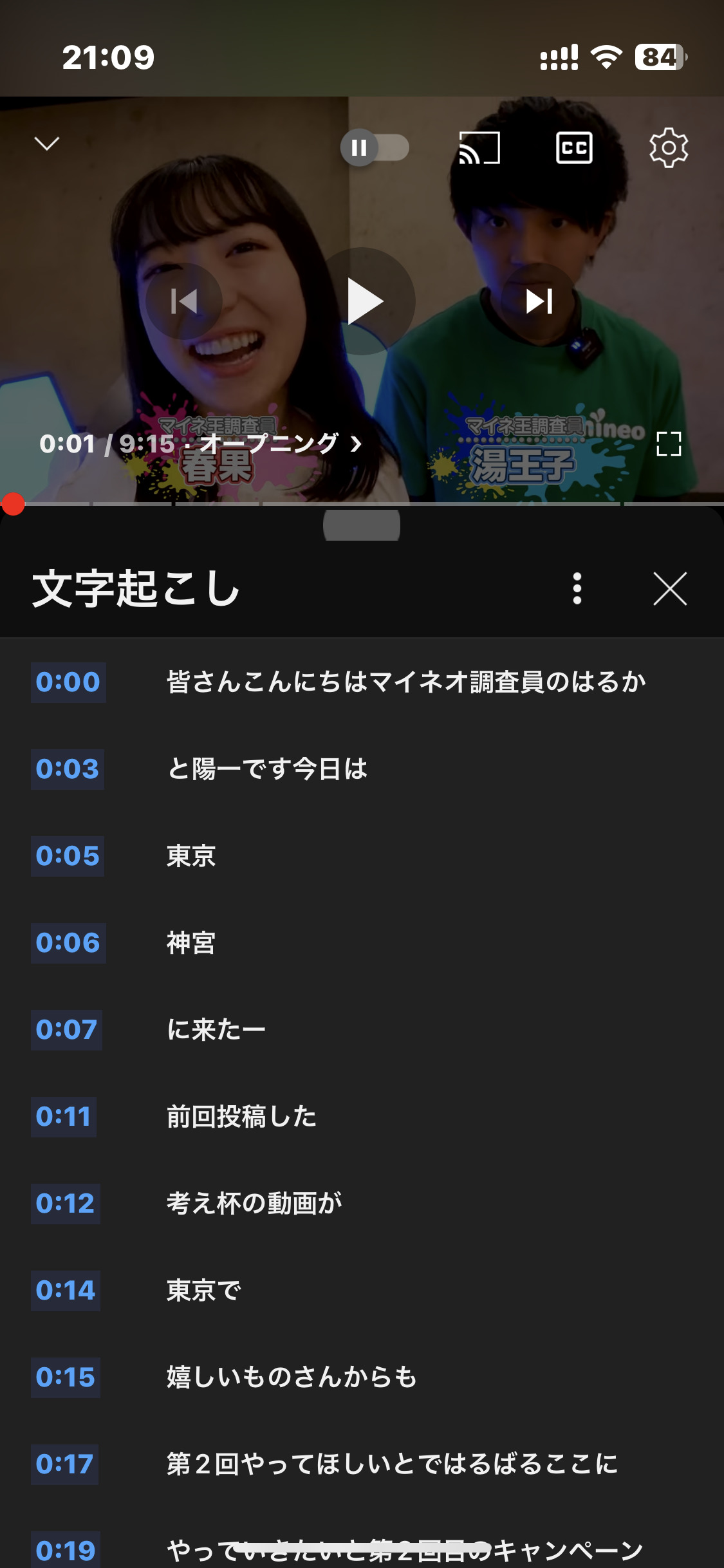
Task: Close the 文字起こし panel
Action: tap(670, 588)
